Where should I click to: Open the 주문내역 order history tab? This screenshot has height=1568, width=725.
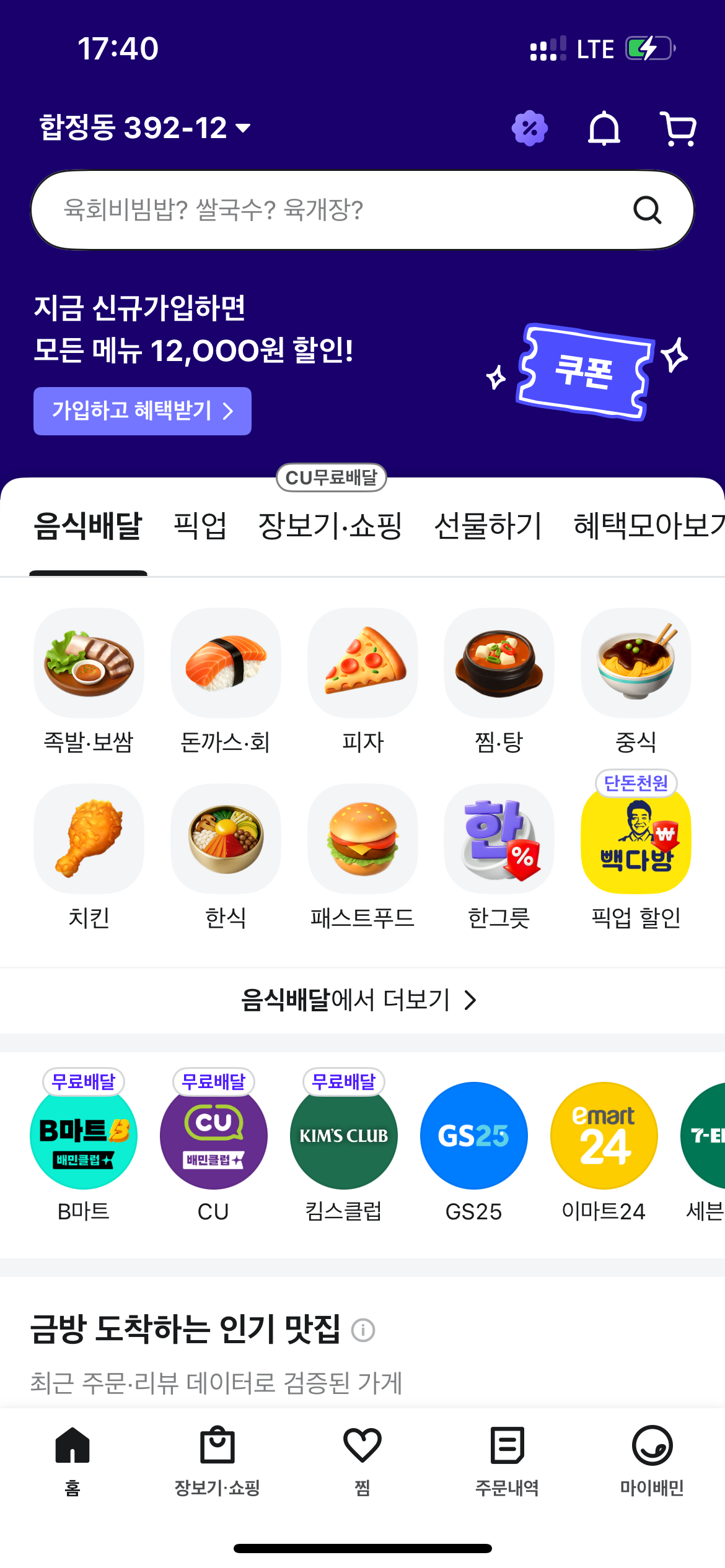click(x=507, y=1460)
